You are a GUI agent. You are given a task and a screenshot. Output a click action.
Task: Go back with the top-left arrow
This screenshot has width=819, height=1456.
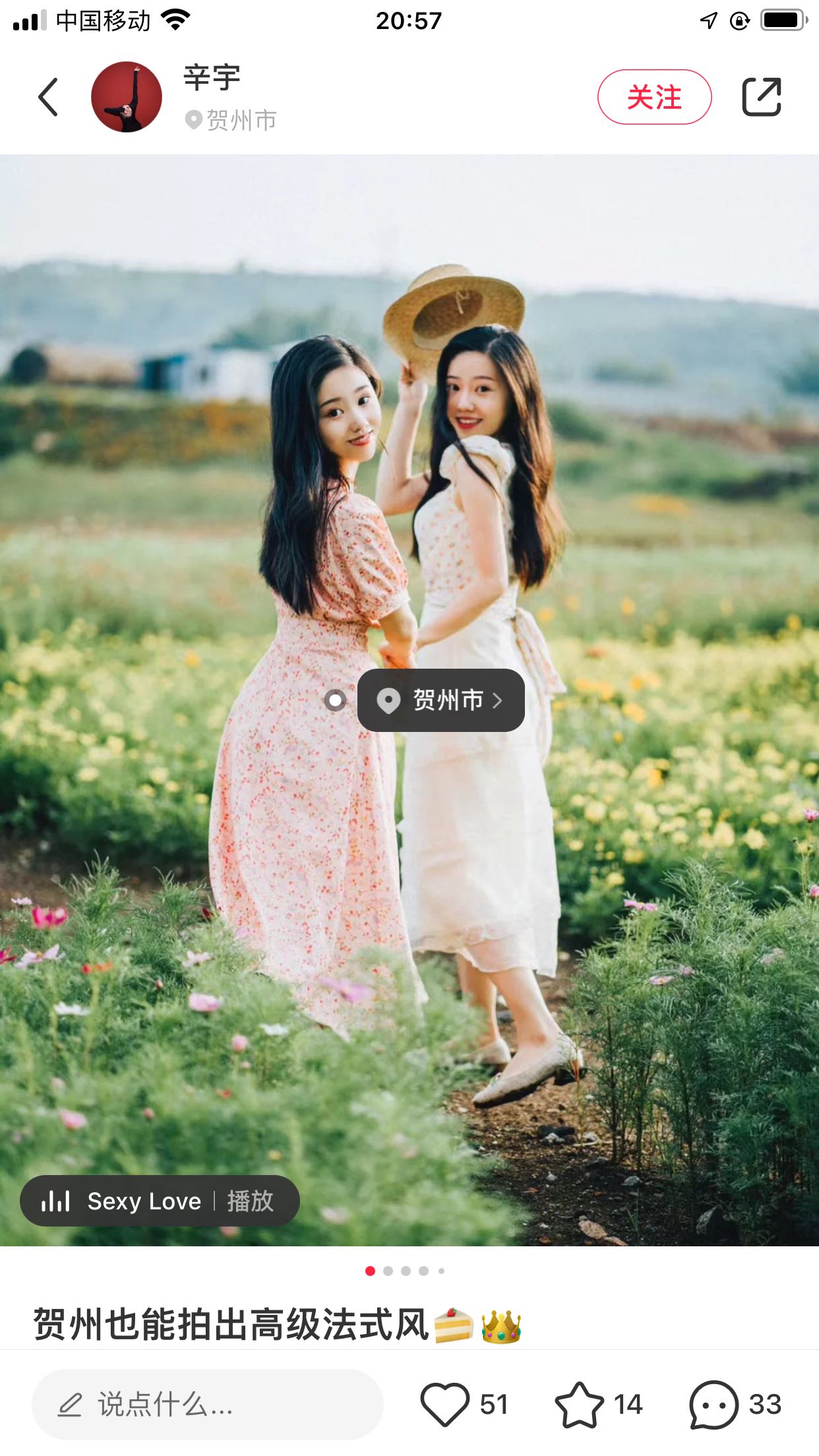coord(48,97)
